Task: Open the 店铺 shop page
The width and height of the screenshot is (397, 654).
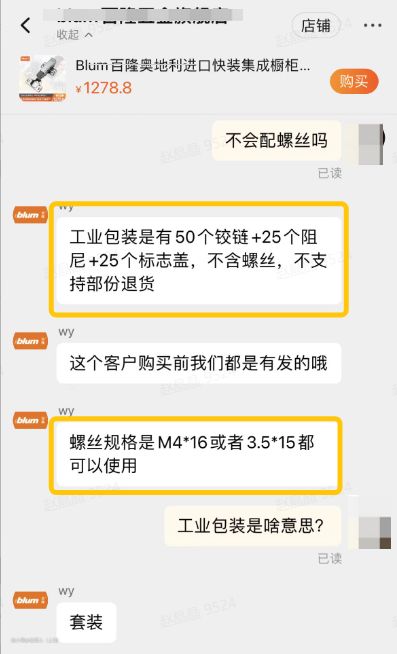Action: [x=316, y=26]
